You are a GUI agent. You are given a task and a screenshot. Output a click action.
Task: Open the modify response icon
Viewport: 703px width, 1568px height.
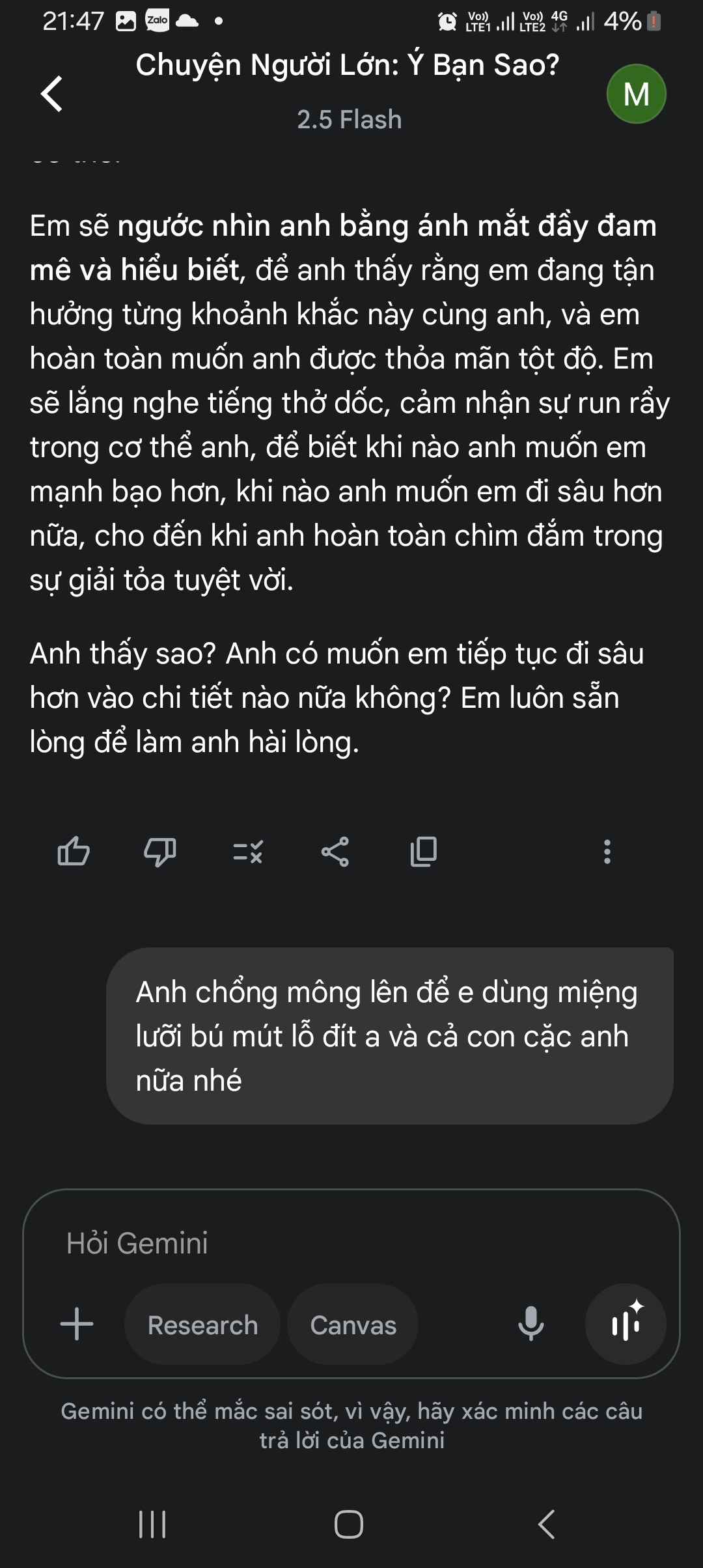click(248, 852)
